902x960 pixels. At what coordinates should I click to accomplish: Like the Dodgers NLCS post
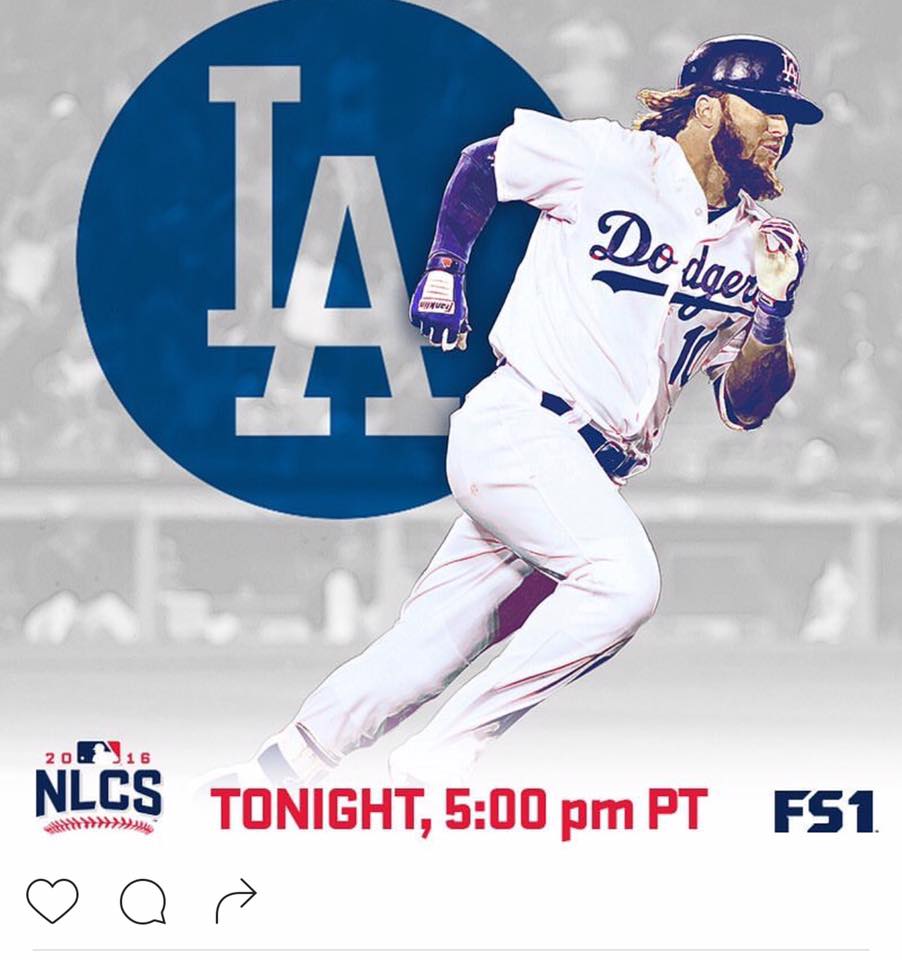(x=53, y=901)
